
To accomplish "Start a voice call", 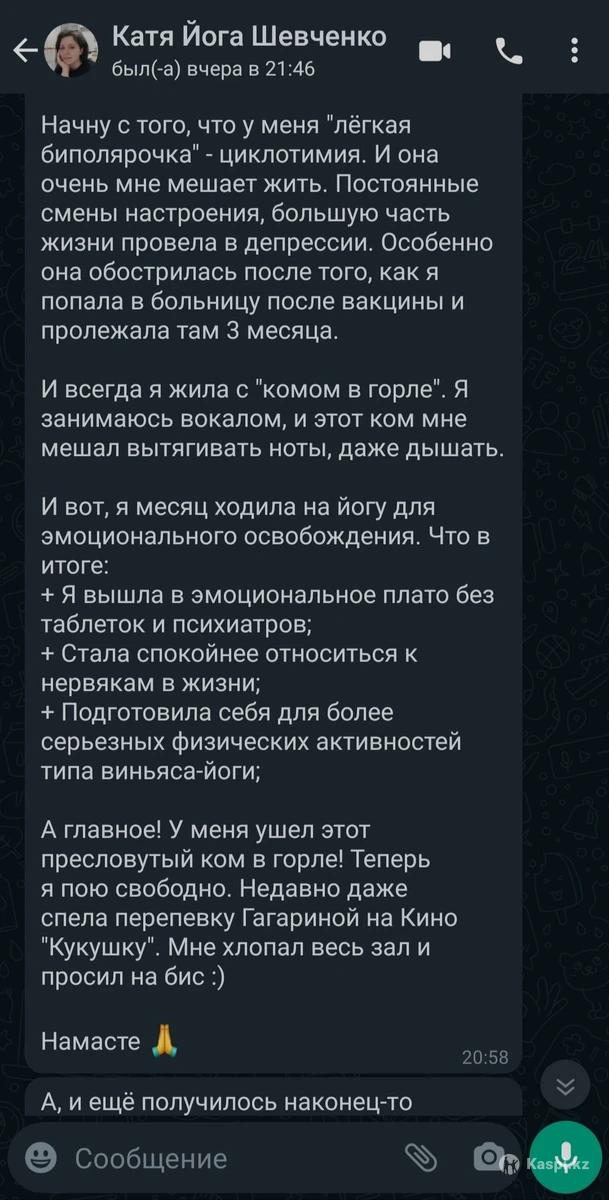I will [x=509, y=50].
